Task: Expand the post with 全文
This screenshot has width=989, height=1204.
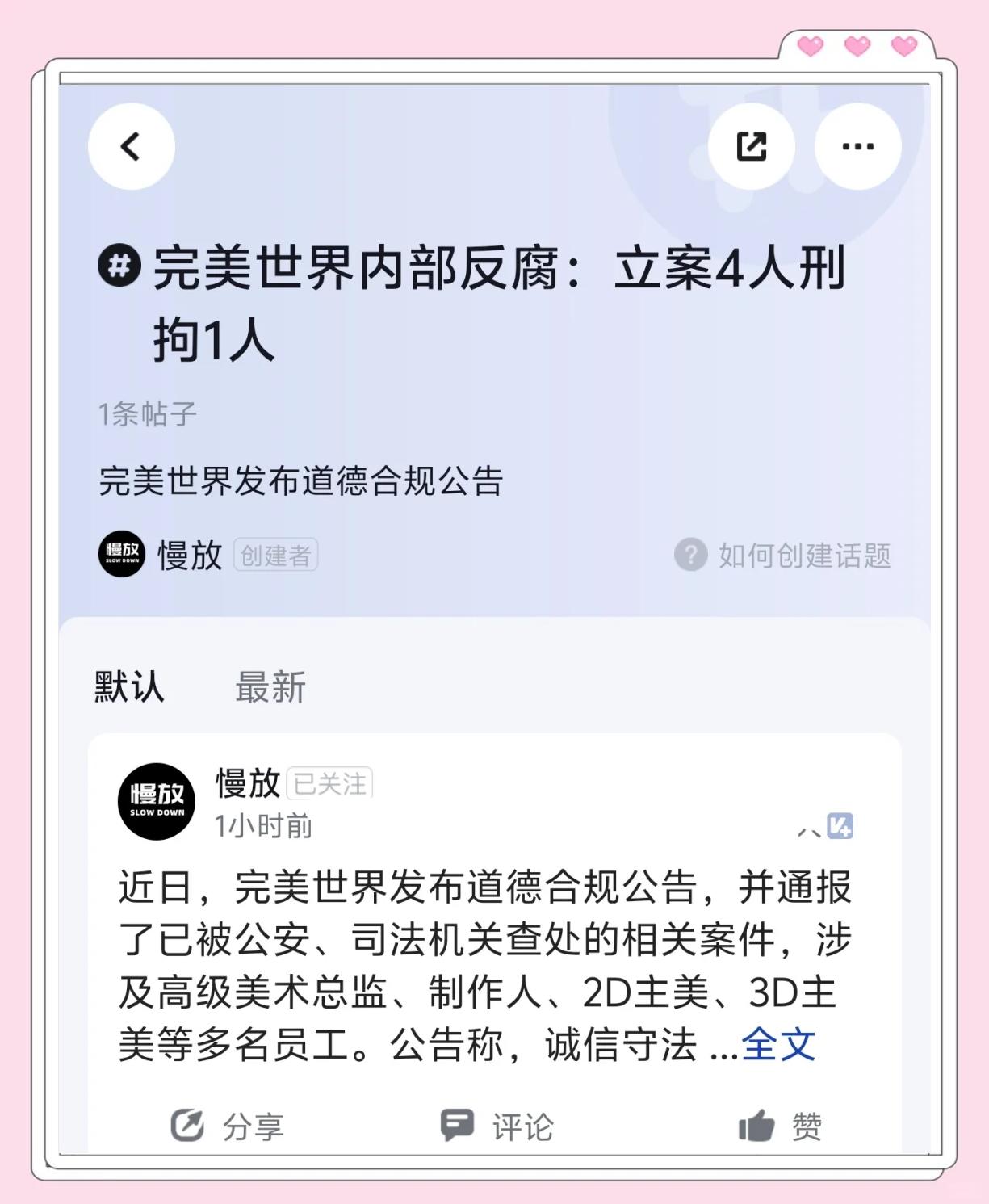Action: click(778, 1044)
